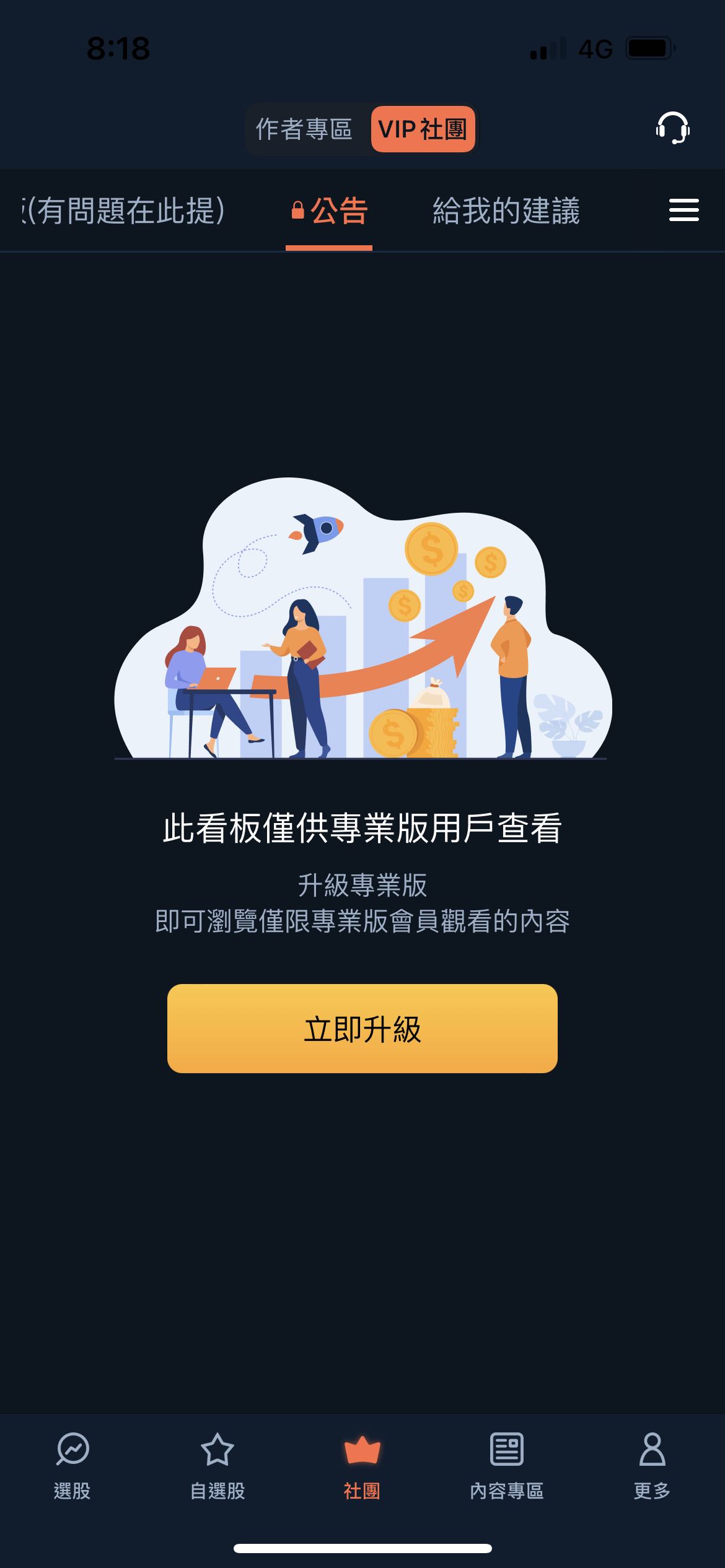Tap 立即升級 to upgrade now
The image size is (725, 1568).
click(362, 1029)
